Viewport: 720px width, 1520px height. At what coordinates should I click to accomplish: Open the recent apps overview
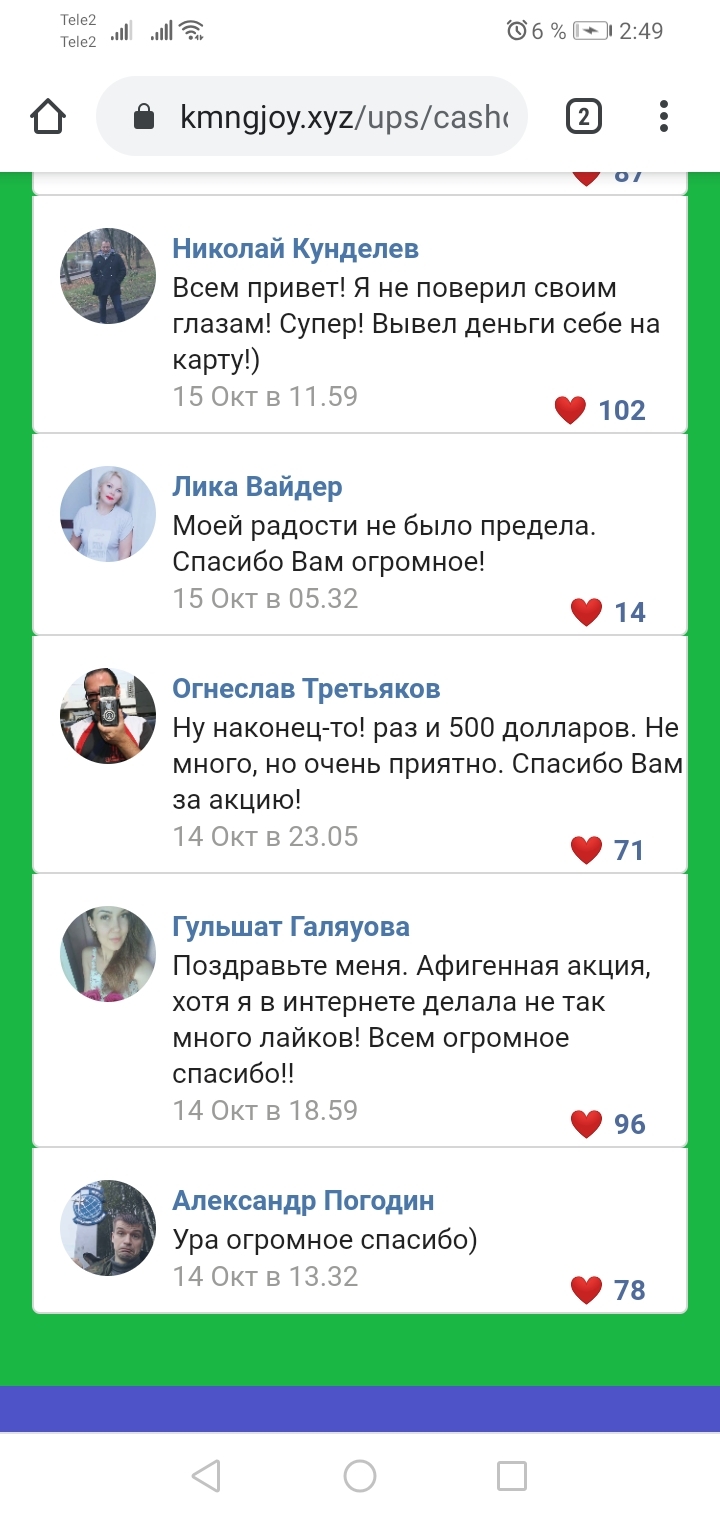[512, 1475]
